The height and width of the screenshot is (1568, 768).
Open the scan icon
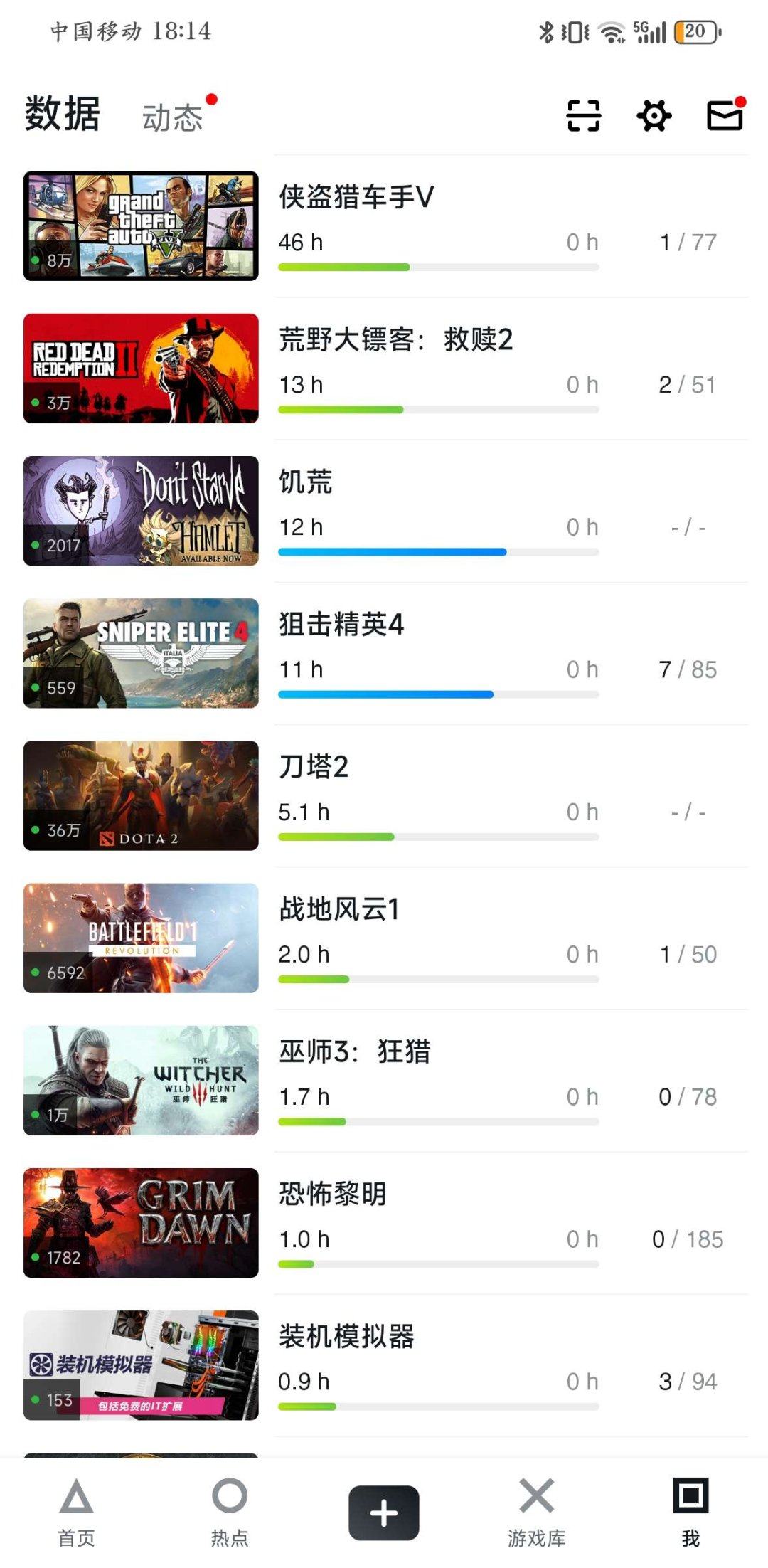pos(583,115)
